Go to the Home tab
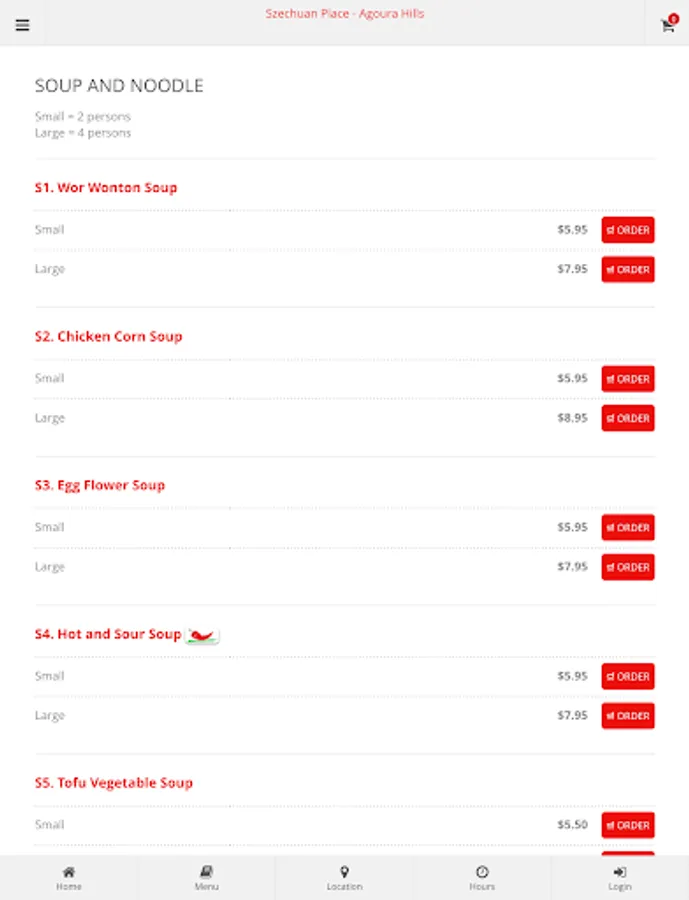This screenshot has width=689, height=900. [x=69, y=878]
